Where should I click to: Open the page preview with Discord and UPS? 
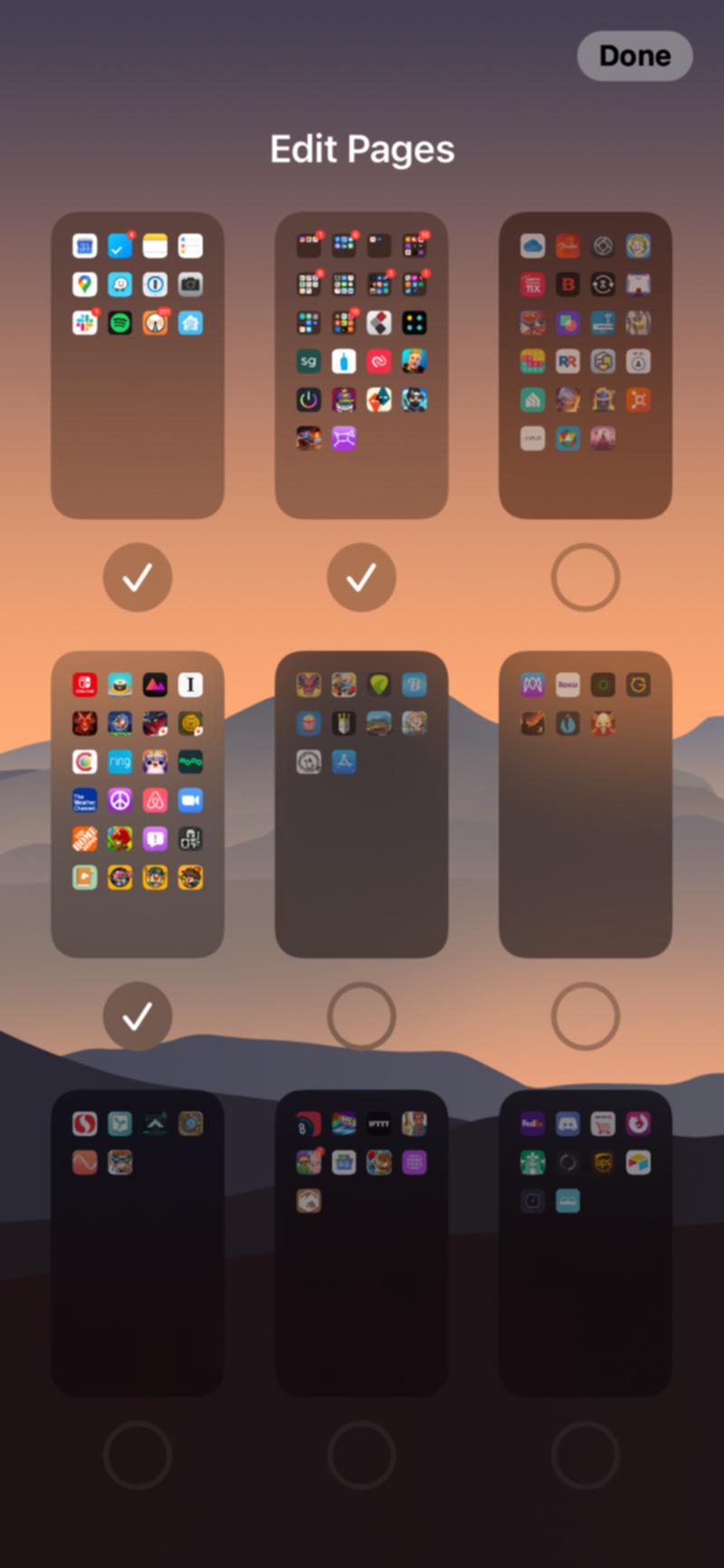point(585,1243)
